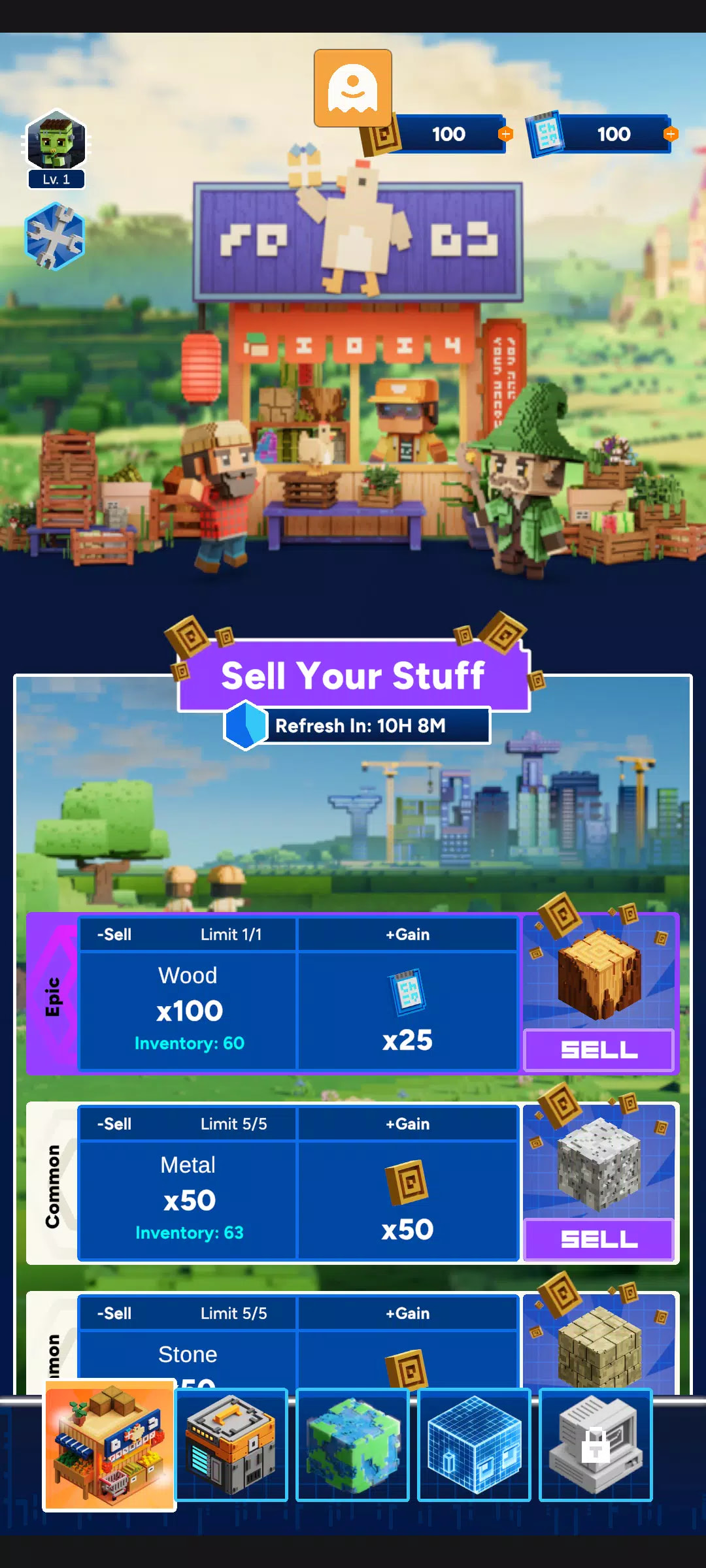Add more blue chip currency
Viewport: 706px width, 1568px height.
[x=671, y=134]
